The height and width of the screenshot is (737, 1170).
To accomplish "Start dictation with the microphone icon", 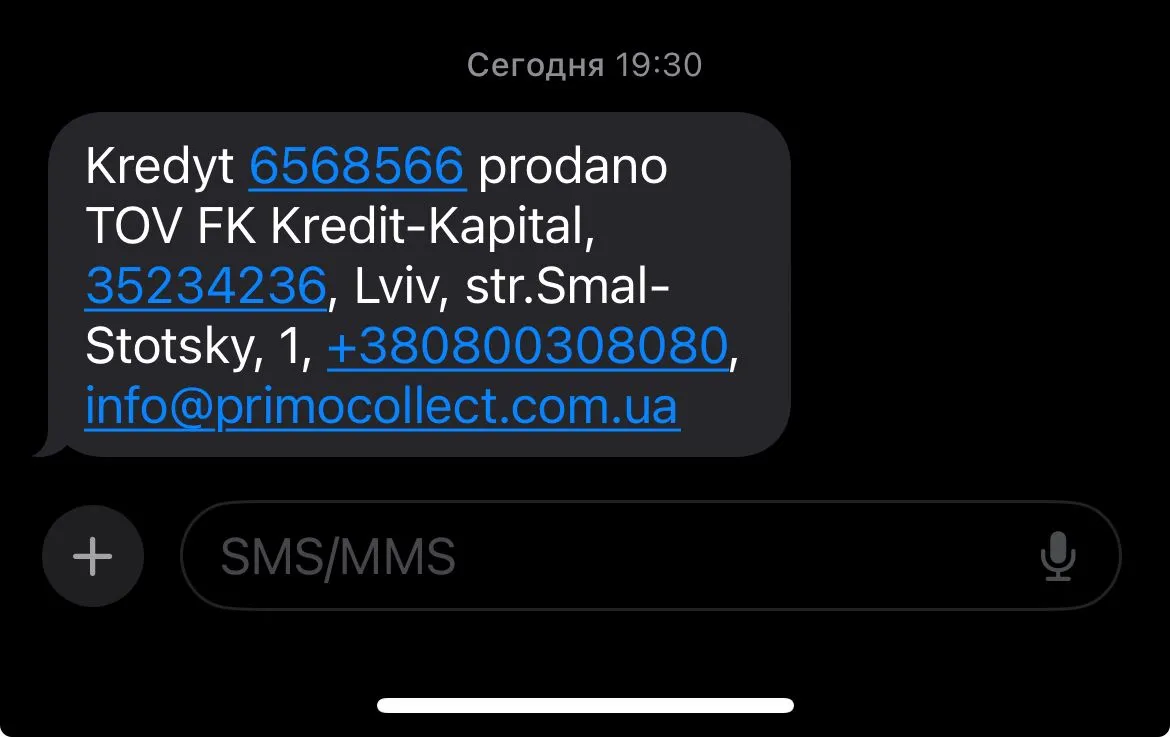I will (1057, 556).
